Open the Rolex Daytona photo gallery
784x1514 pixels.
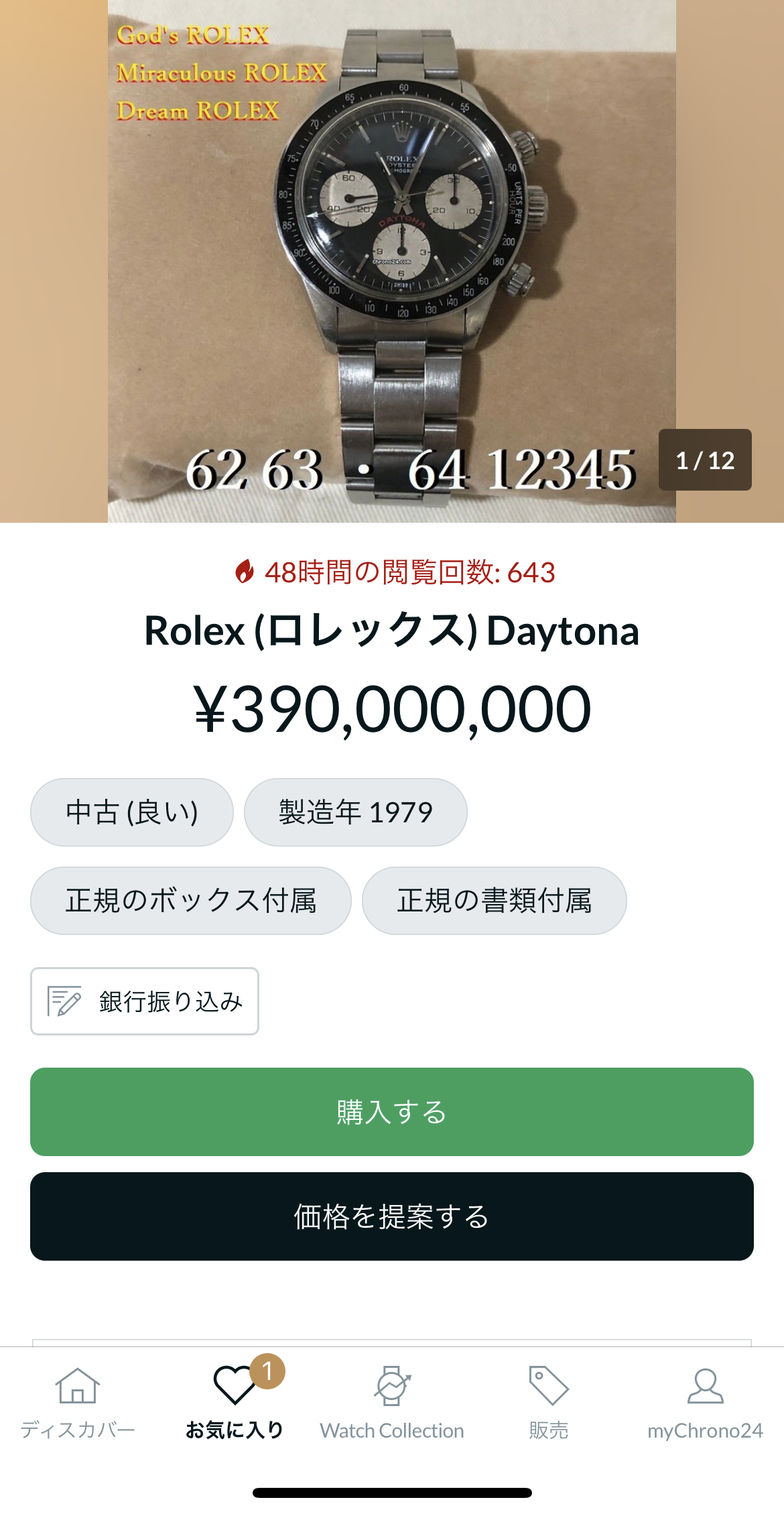[391, 261]
